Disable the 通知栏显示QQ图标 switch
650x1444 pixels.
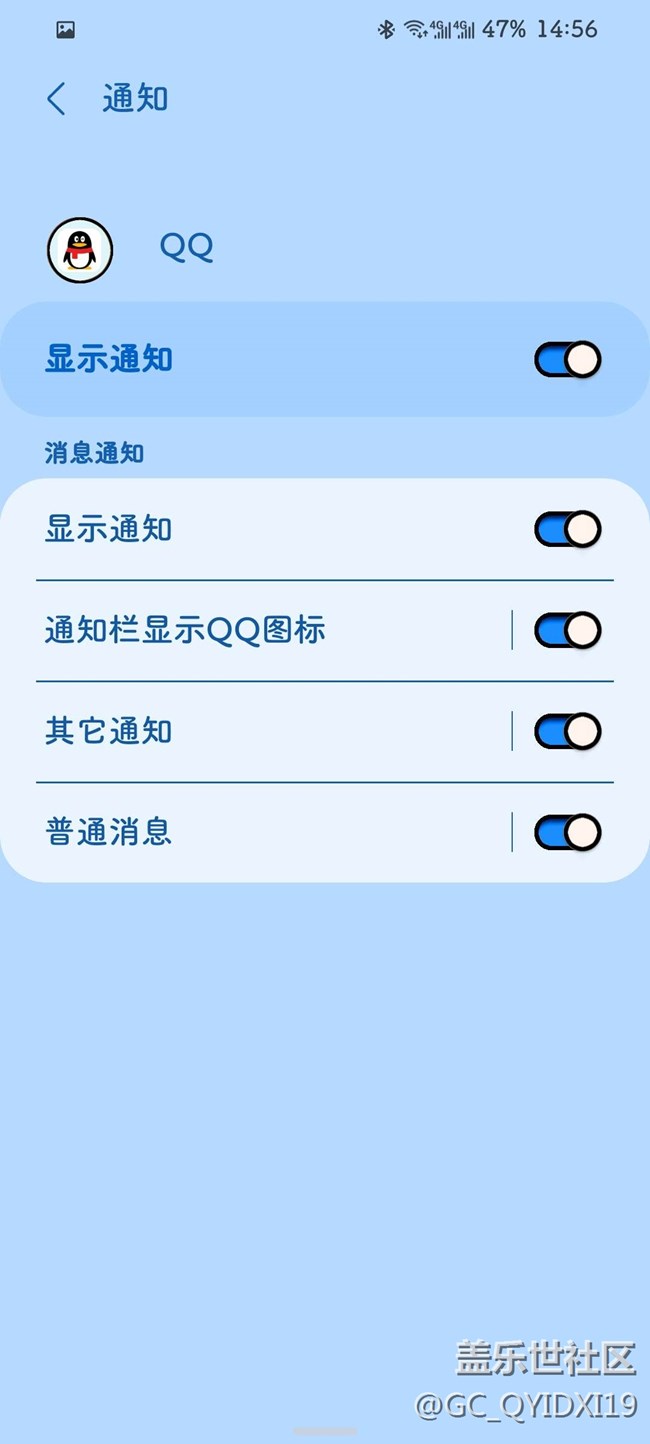[x=567, y=630]
